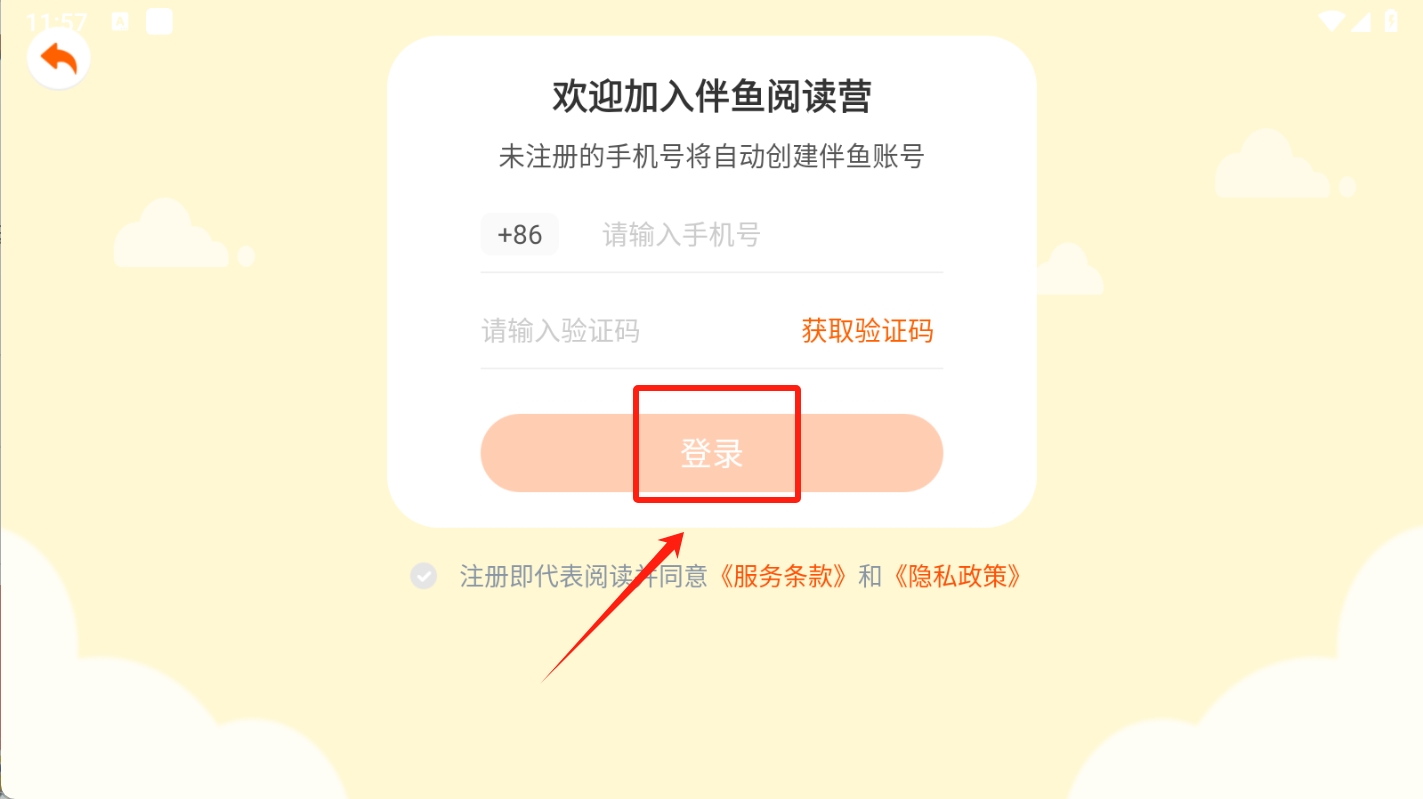This screenshot has height=799, width=1423.
Task: Tap the 登录 login button
Action: click(x=711, y=453)
